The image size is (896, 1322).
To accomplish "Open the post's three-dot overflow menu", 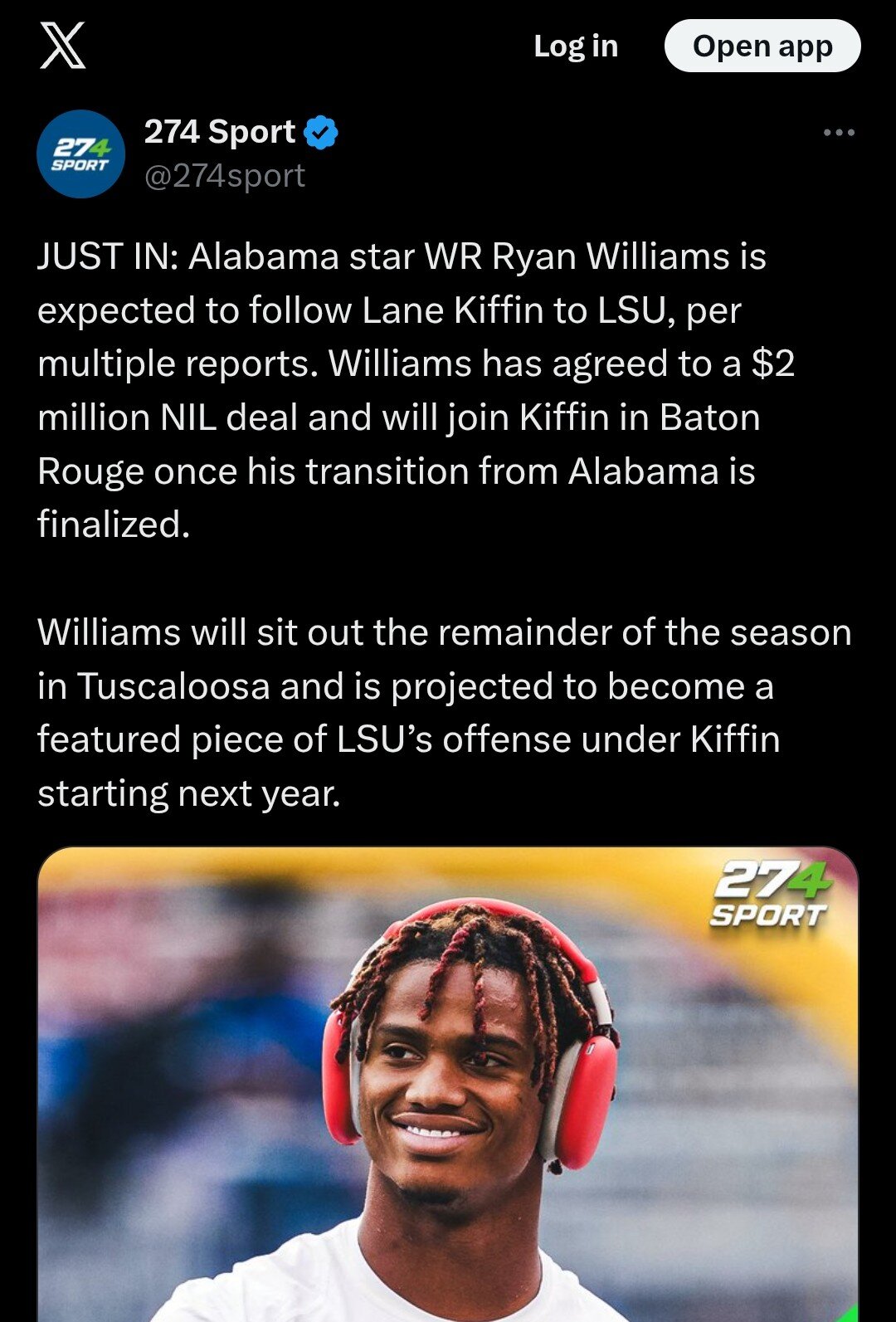I will point(839,133).
